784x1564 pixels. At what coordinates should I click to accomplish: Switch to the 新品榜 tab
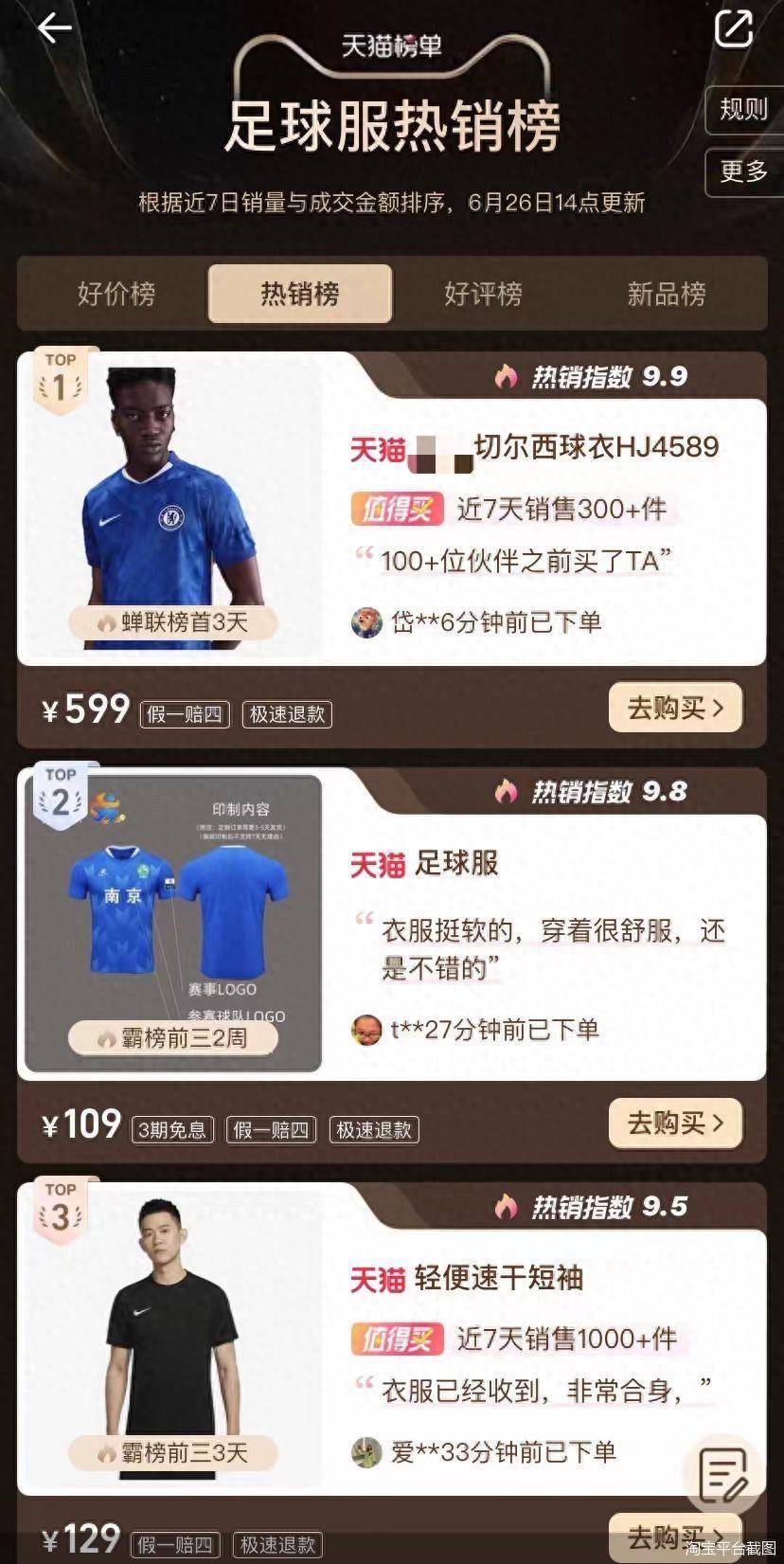point(667,294)
